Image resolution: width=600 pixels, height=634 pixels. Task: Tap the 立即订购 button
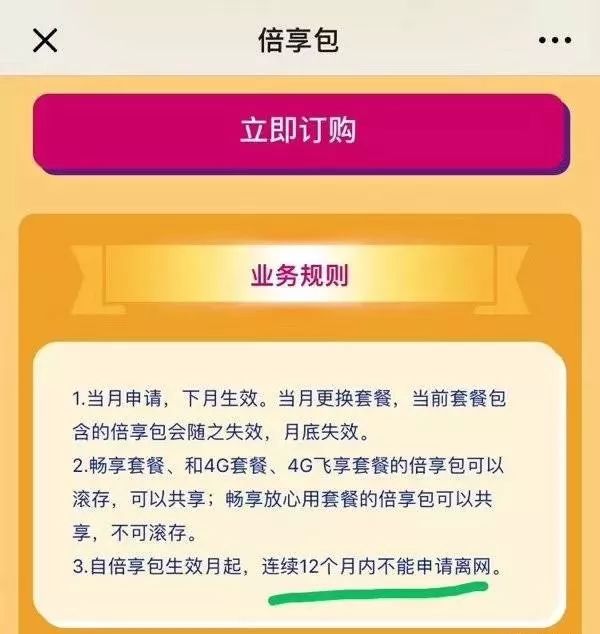(298, 132)
